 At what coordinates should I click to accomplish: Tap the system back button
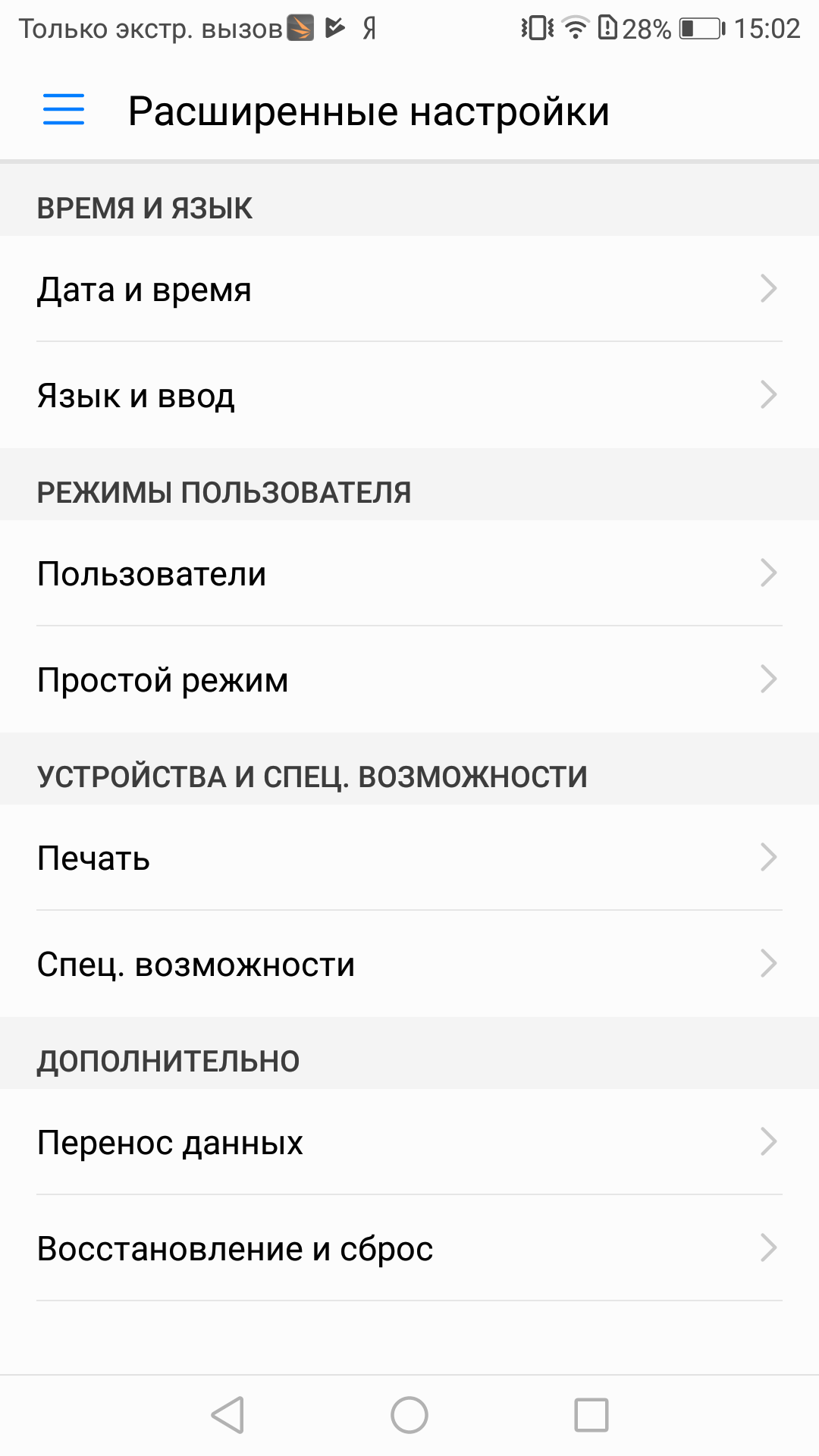click(x=227, y=1415)
